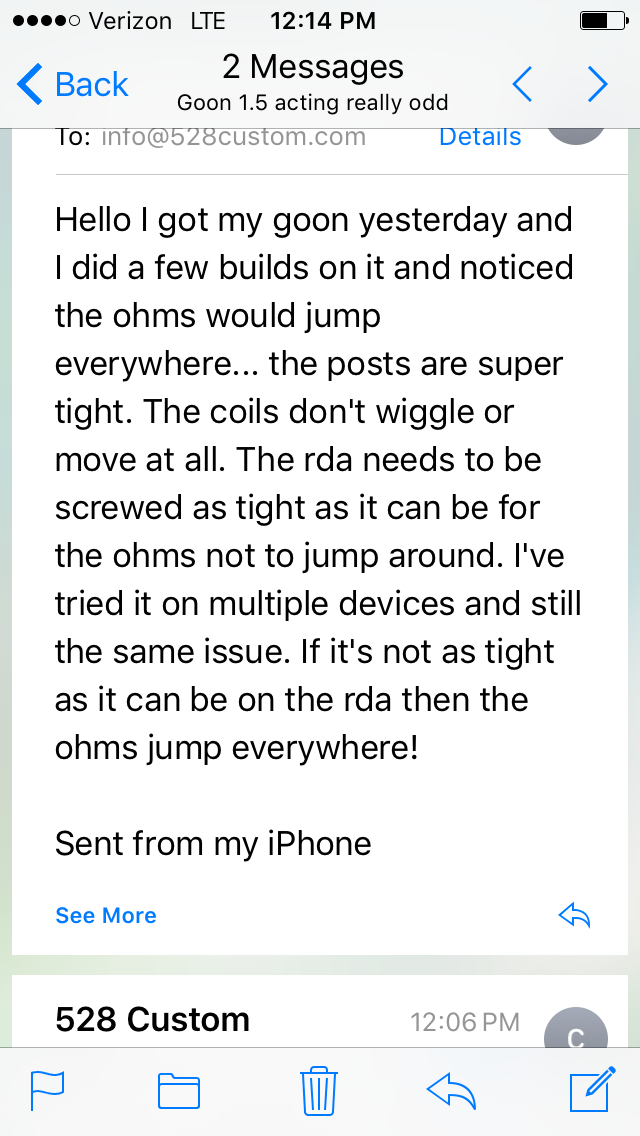The image size is (640, 1136).
Task: Jump to the next message arrow
Action: coord(597,85)
